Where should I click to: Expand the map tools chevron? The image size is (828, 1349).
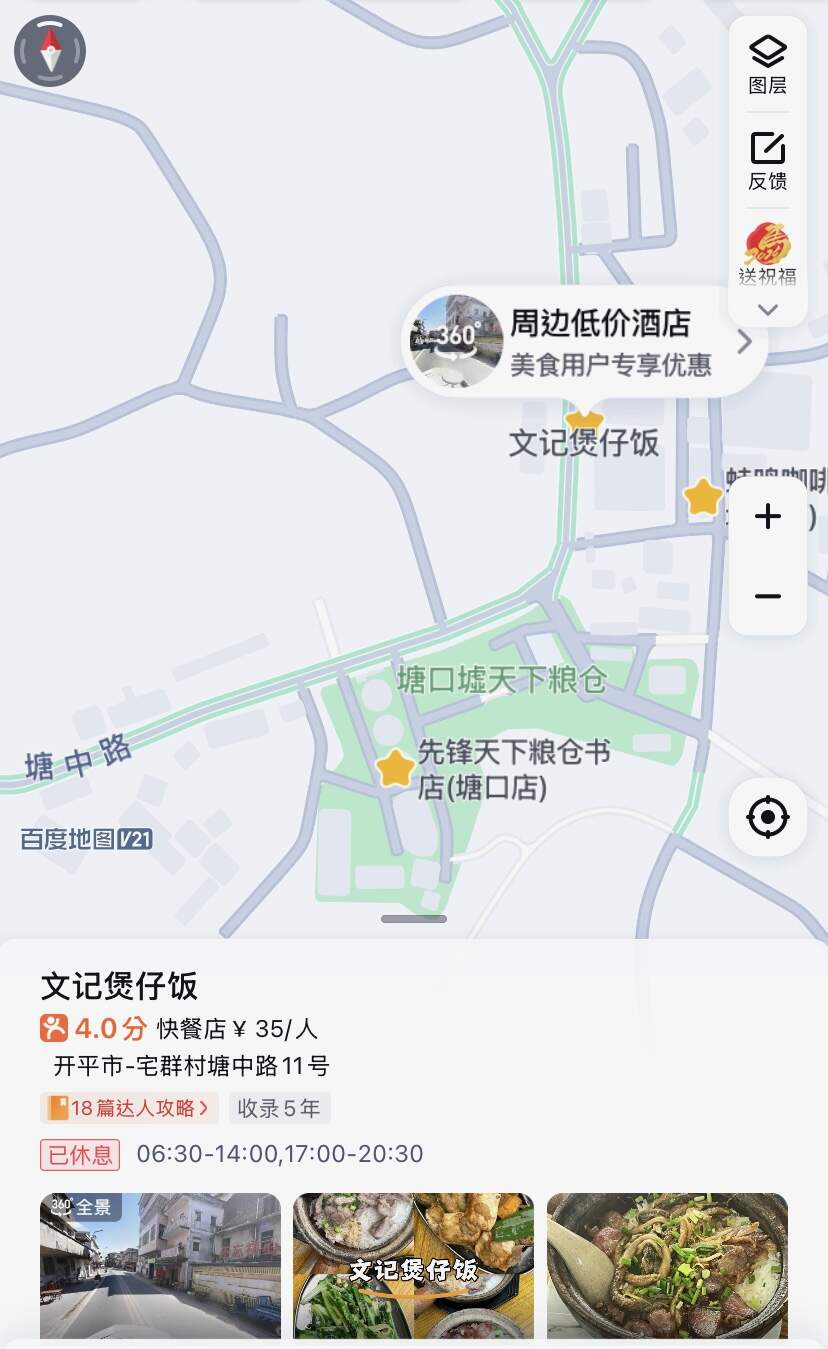coord(768,310)
